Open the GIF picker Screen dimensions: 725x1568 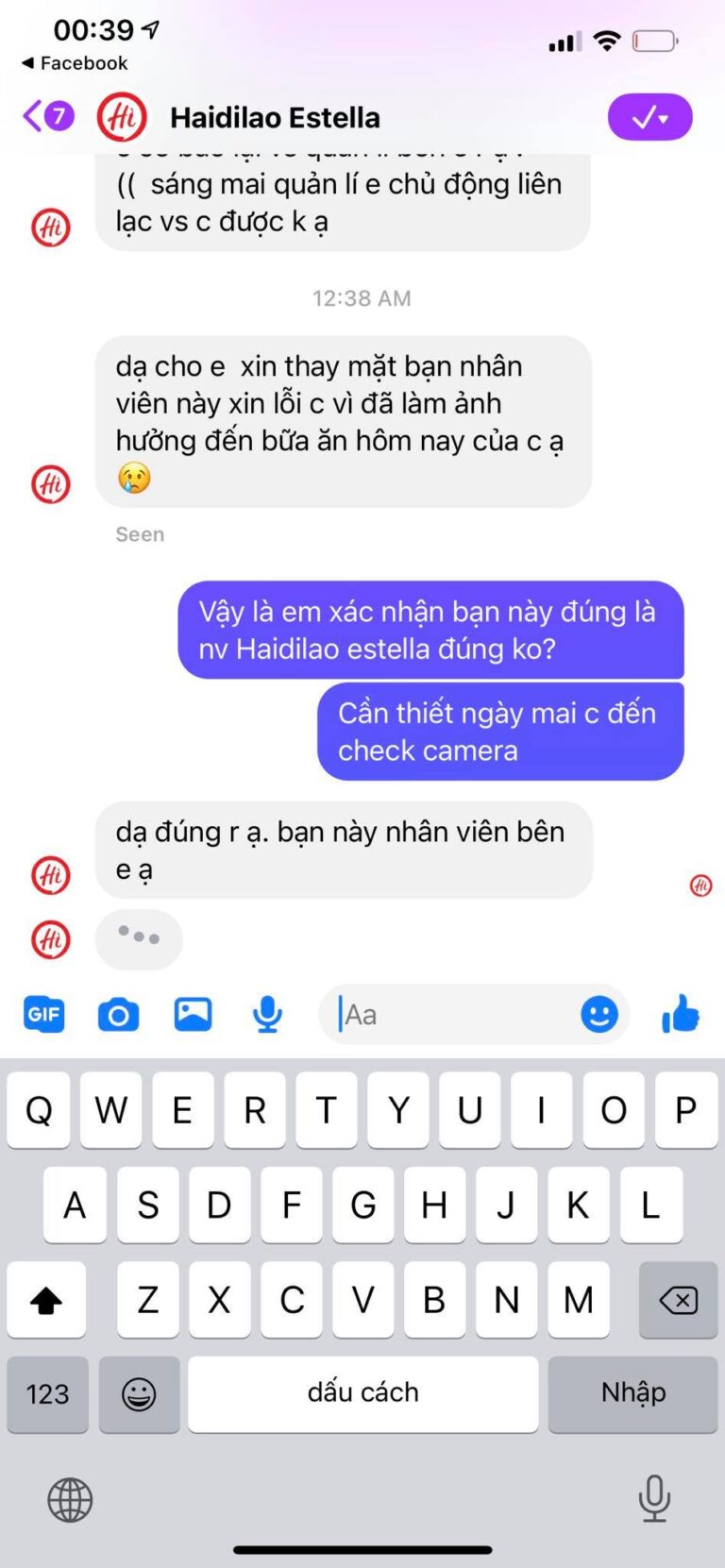[43, 1015]
